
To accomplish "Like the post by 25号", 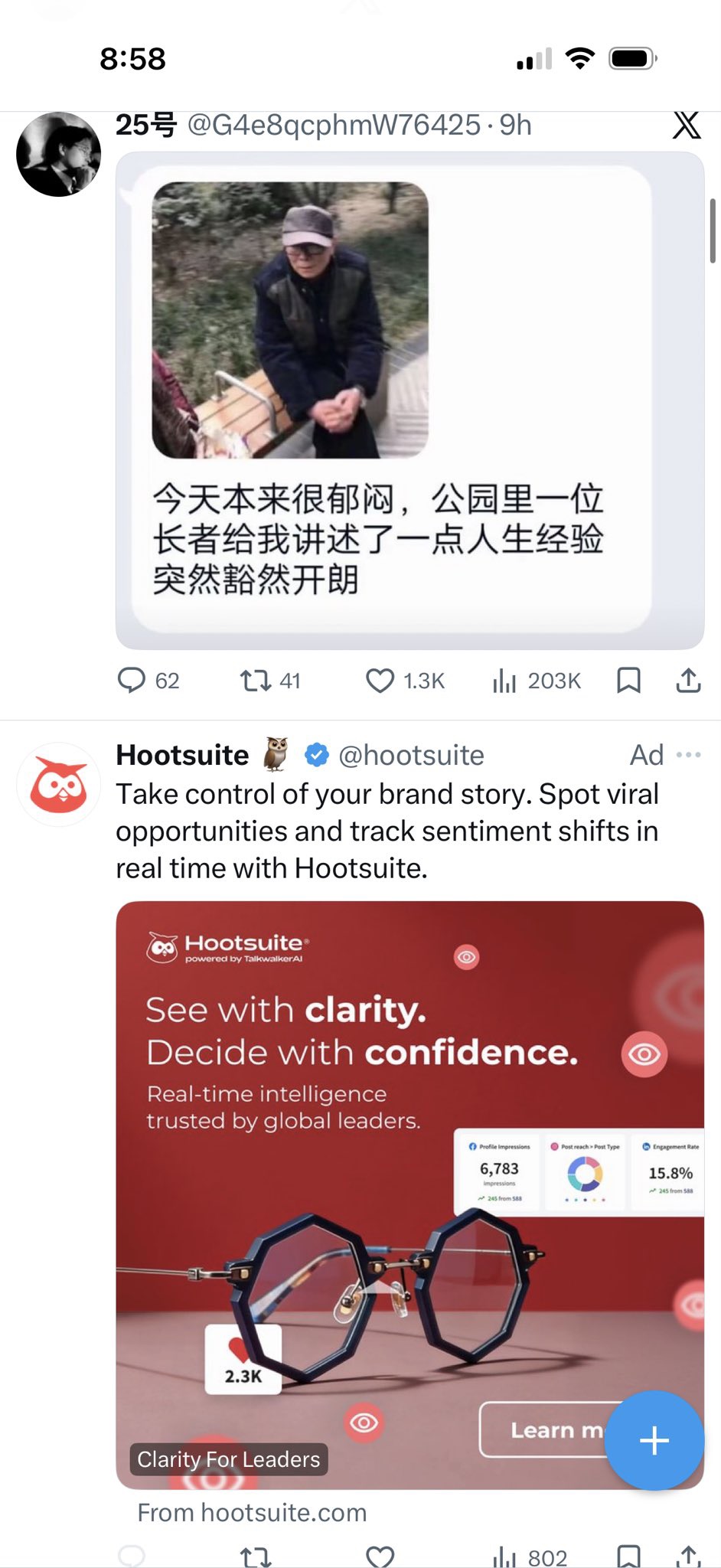I will pyautogui.click(x=380, y=680).
